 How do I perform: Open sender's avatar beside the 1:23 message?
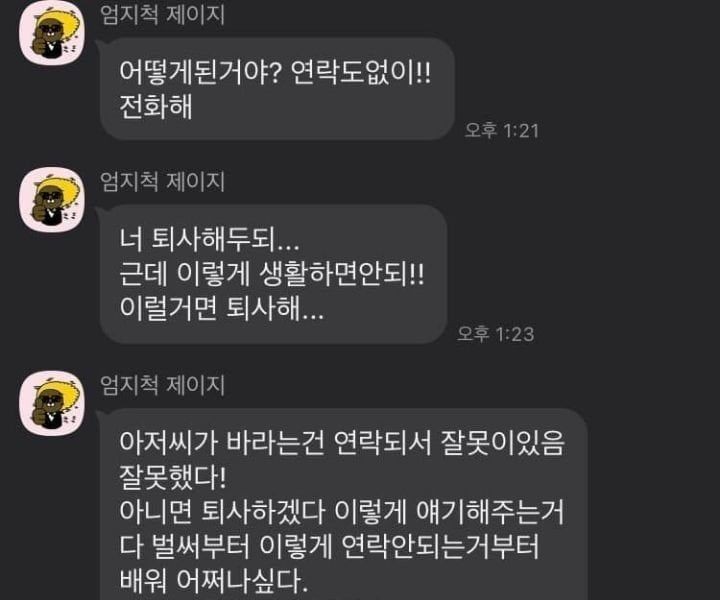52,200
